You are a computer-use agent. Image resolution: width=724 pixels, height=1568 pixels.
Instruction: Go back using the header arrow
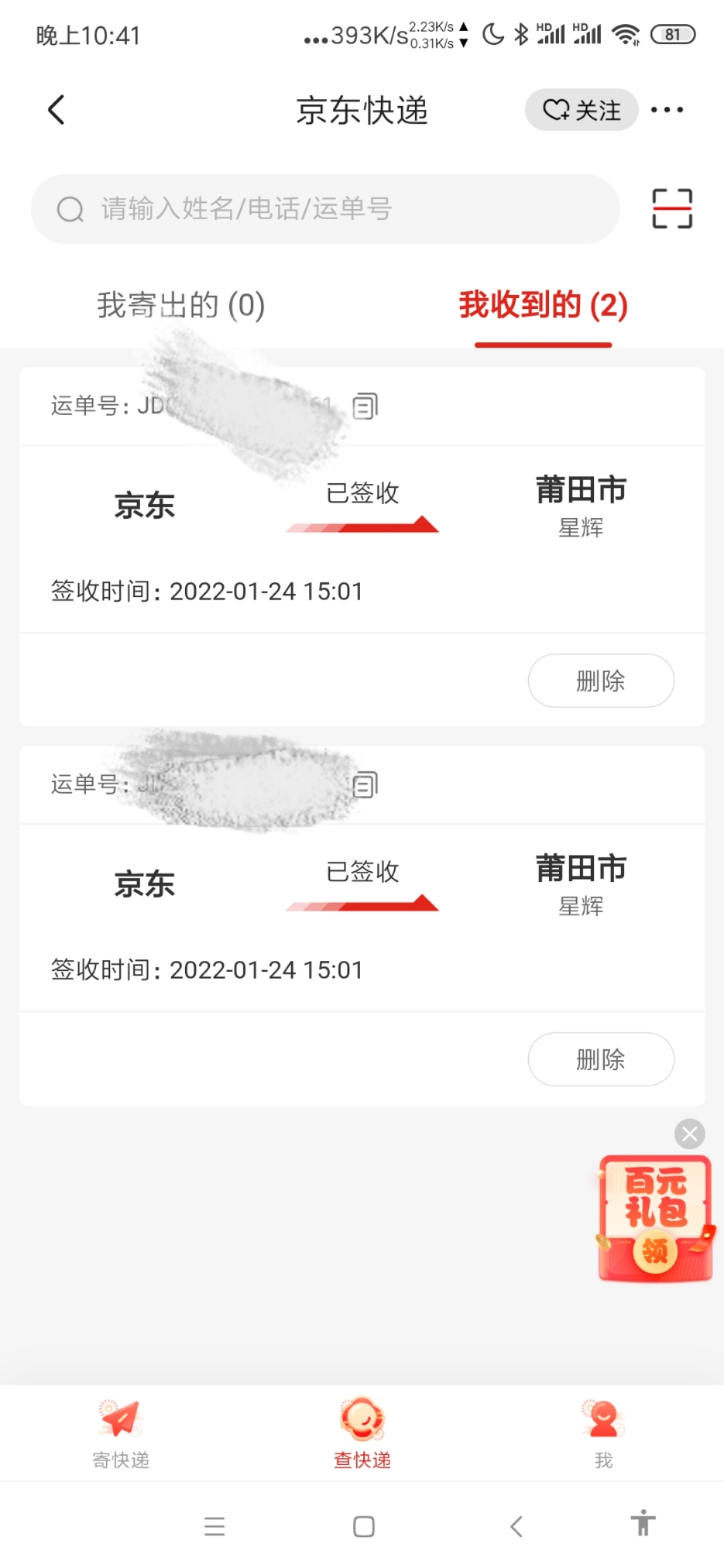click(56, 110)
